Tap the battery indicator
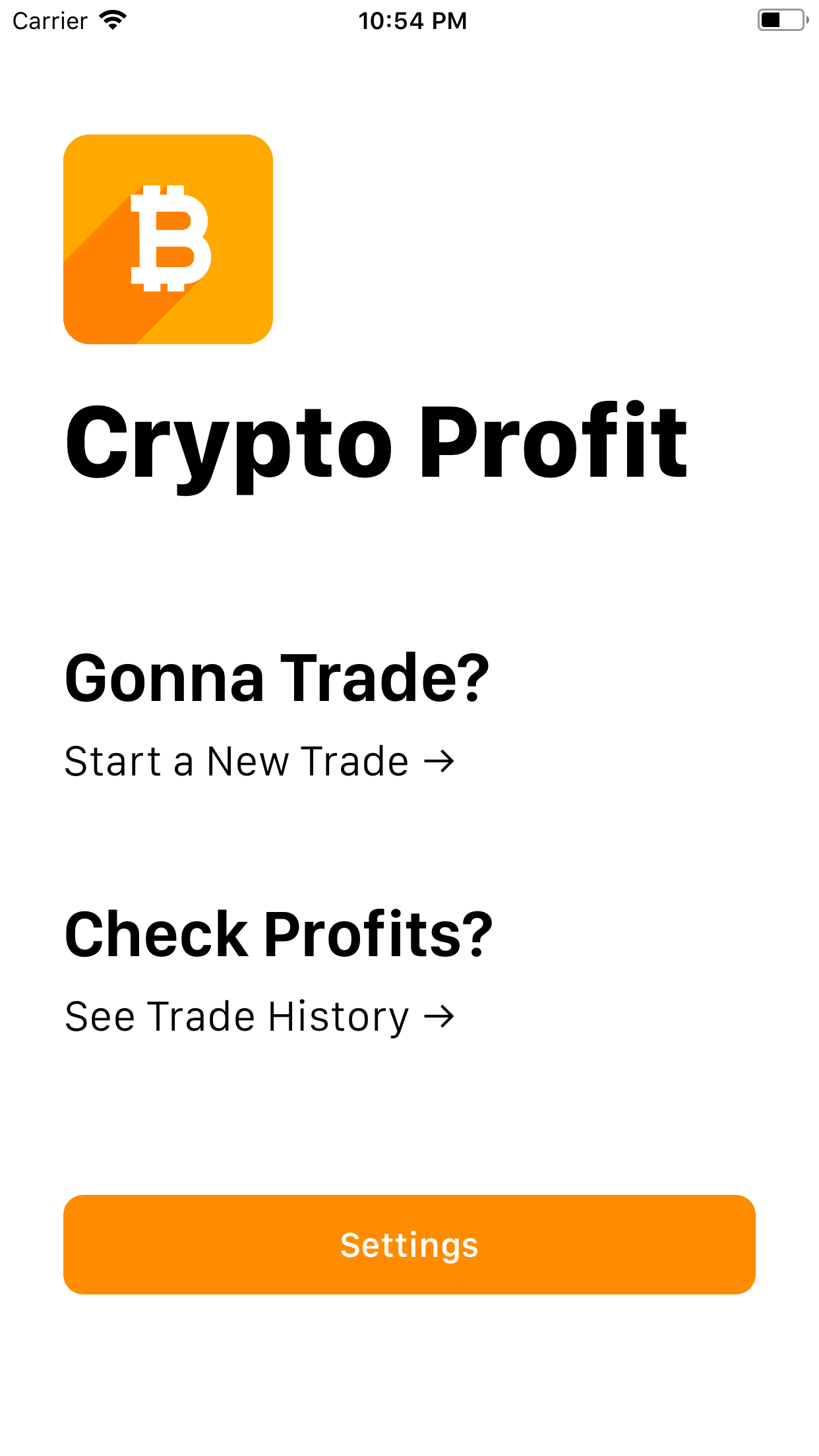Screen dimensions: 819x1456 [x=781, y=20]
